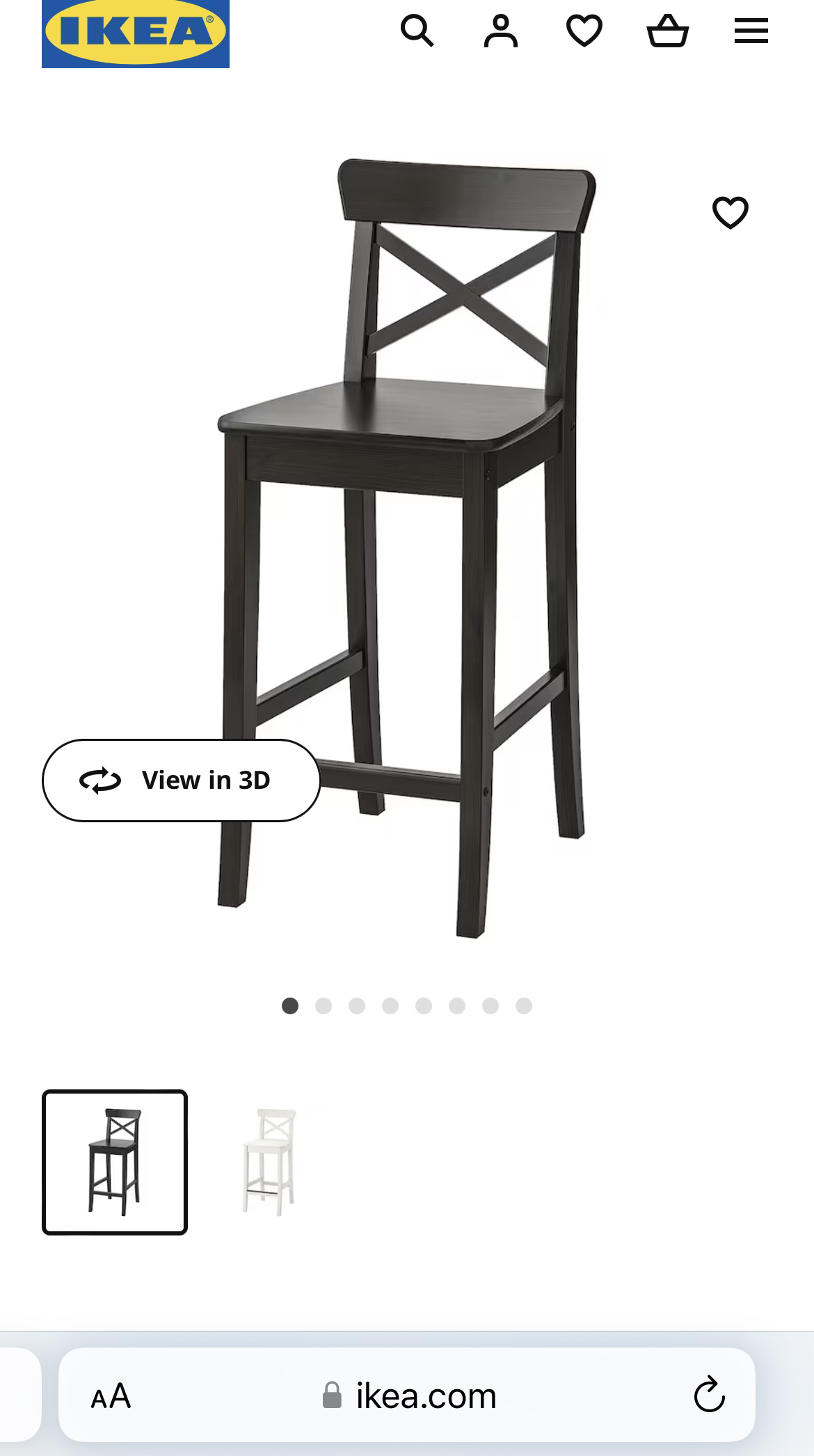Open the AA reader settings
814x1456 pixels.
[111, 1395]
